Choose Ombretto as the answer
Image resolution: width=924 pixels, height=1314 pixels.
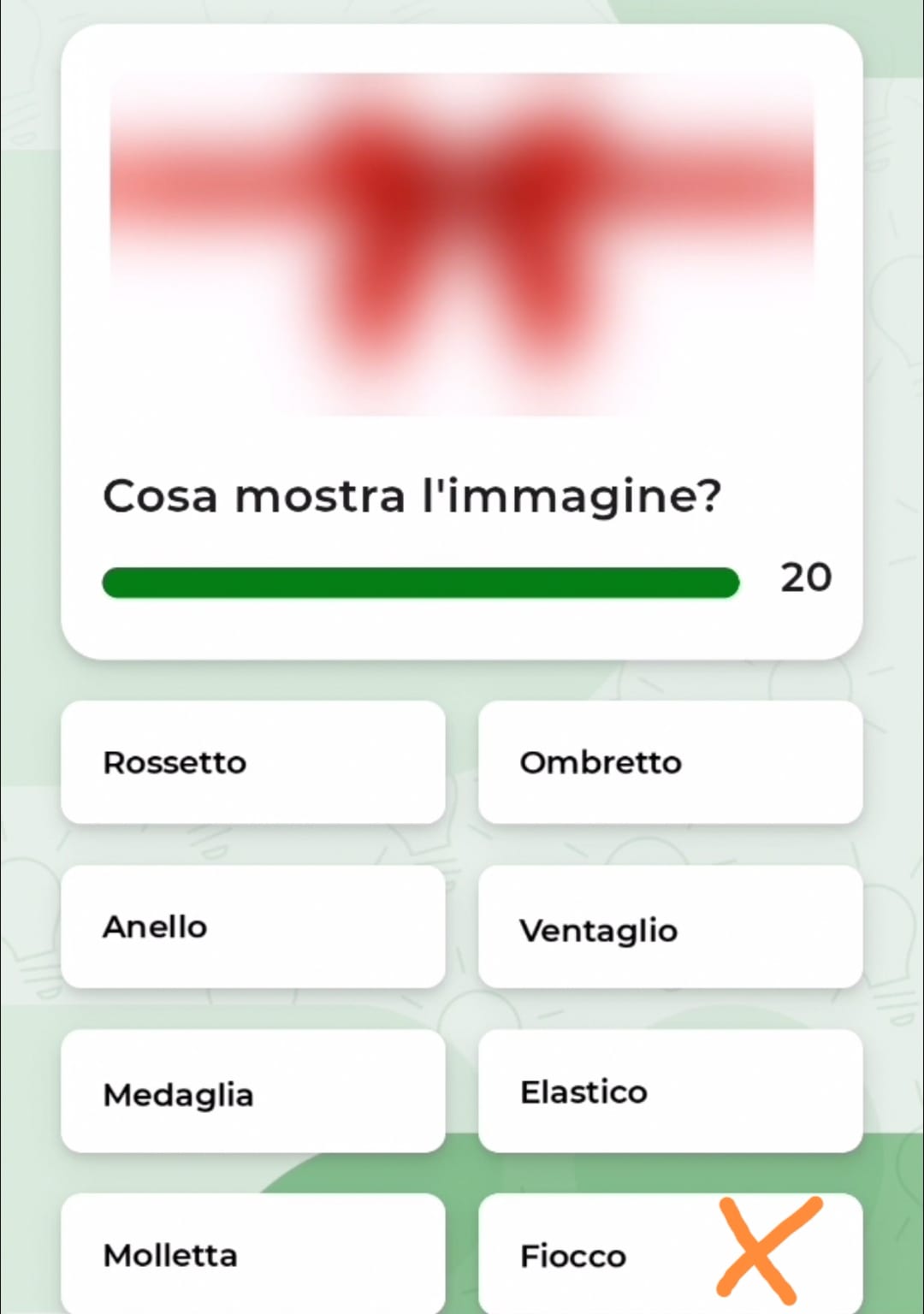point(670,762)
